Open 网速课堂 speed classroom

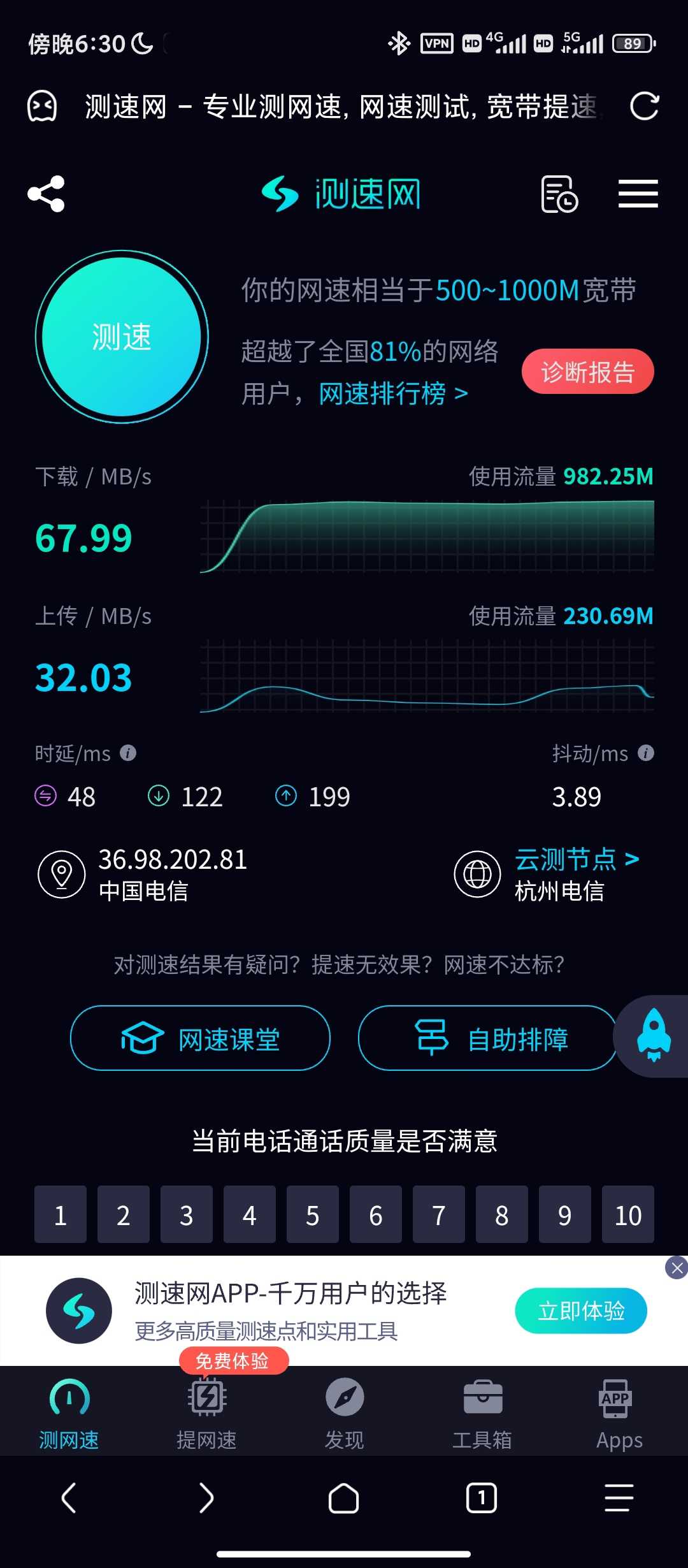(x=200, y=1038)
